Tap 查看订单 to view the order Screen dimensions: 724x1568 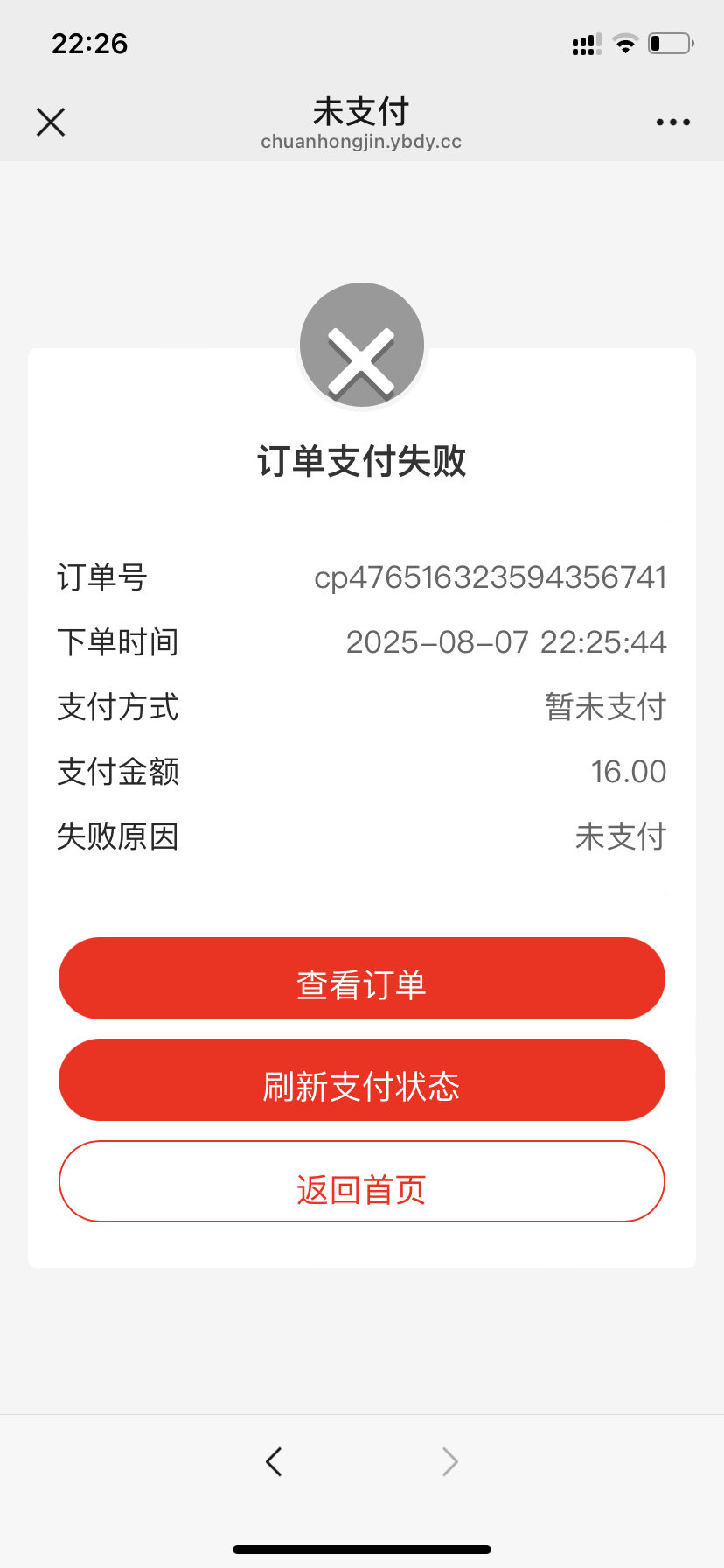tap(362, 978)
